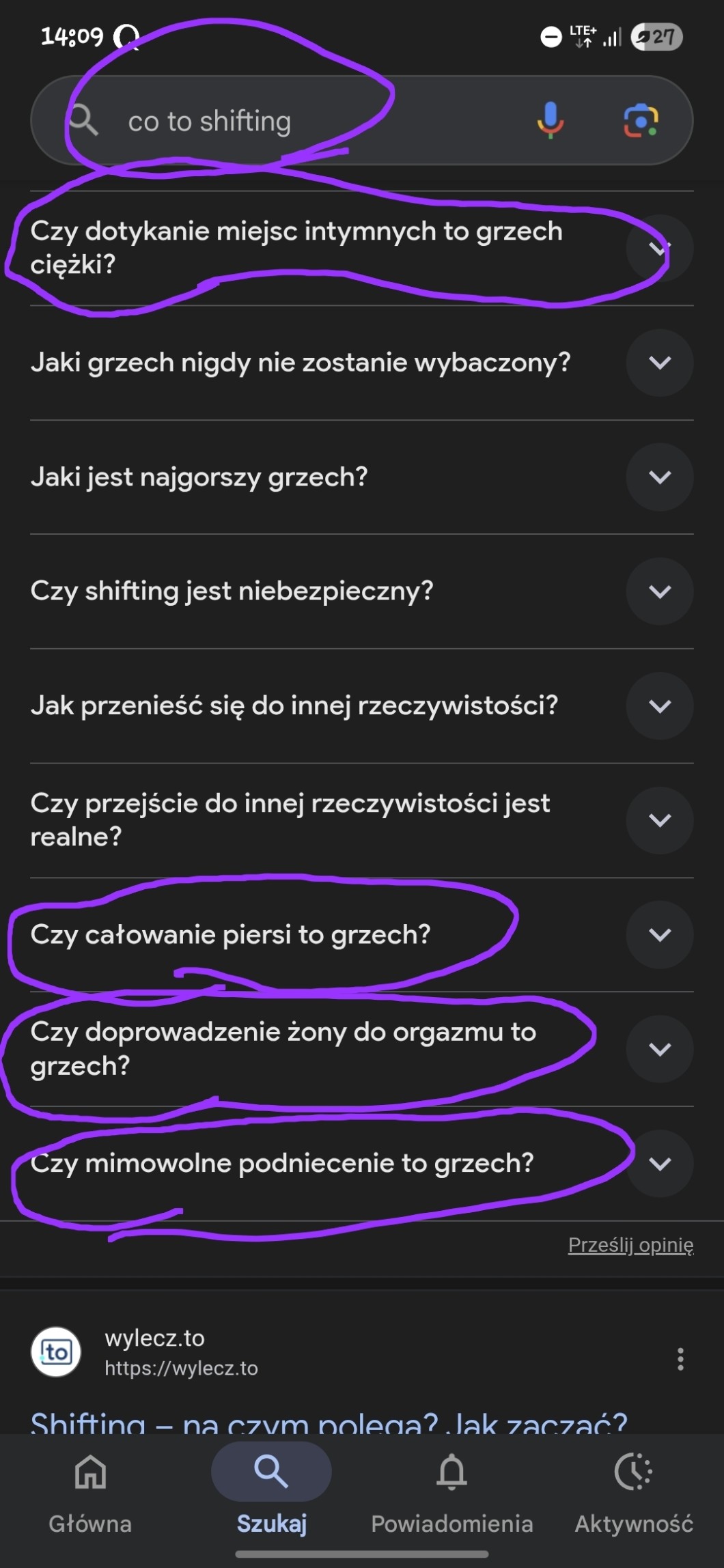This screenshot has width=724, height=1568.
Task: Start voice search with the microphone
Action: point(550,120)
